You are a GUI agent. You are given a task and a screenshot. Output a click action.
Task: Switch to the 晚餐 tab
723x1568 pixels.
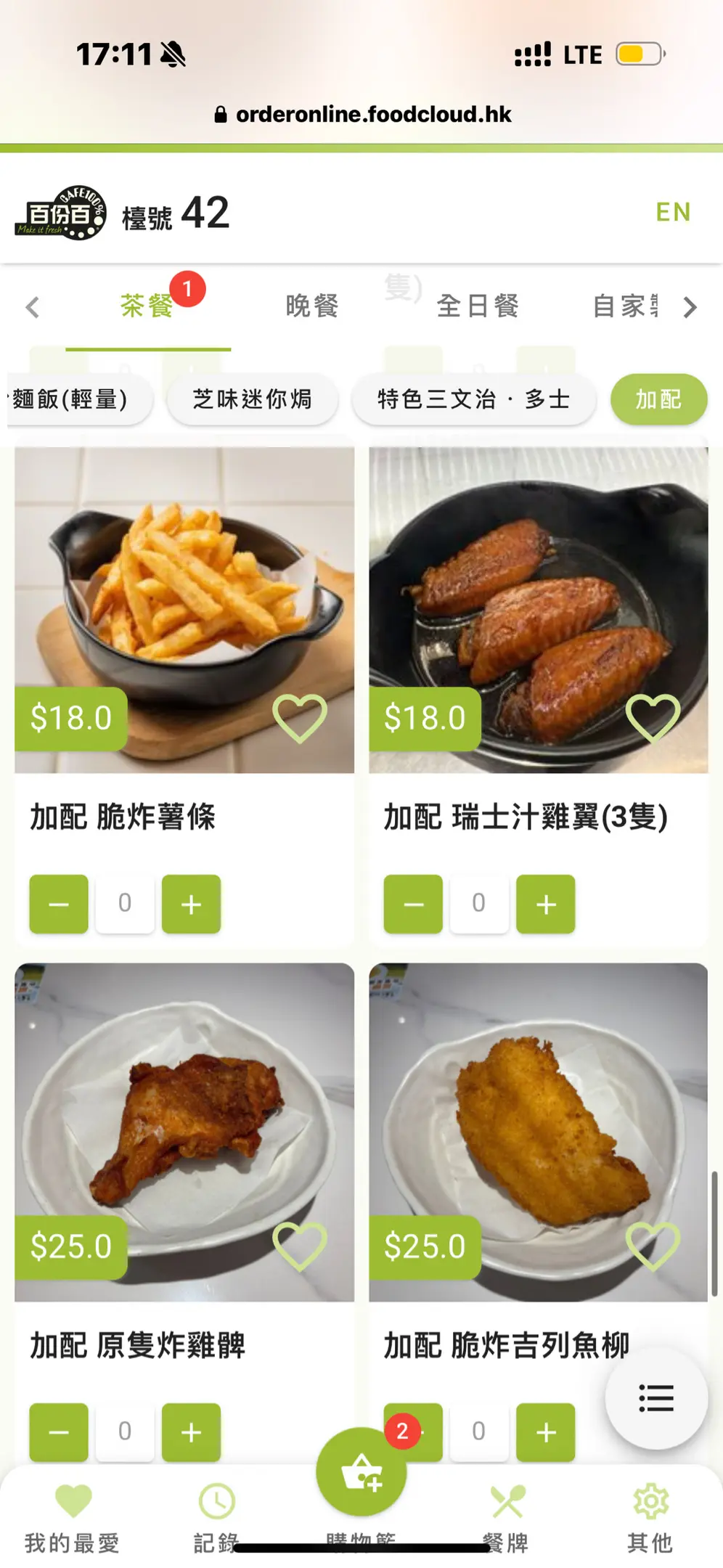pyautogui.click(x=312, y=306)
